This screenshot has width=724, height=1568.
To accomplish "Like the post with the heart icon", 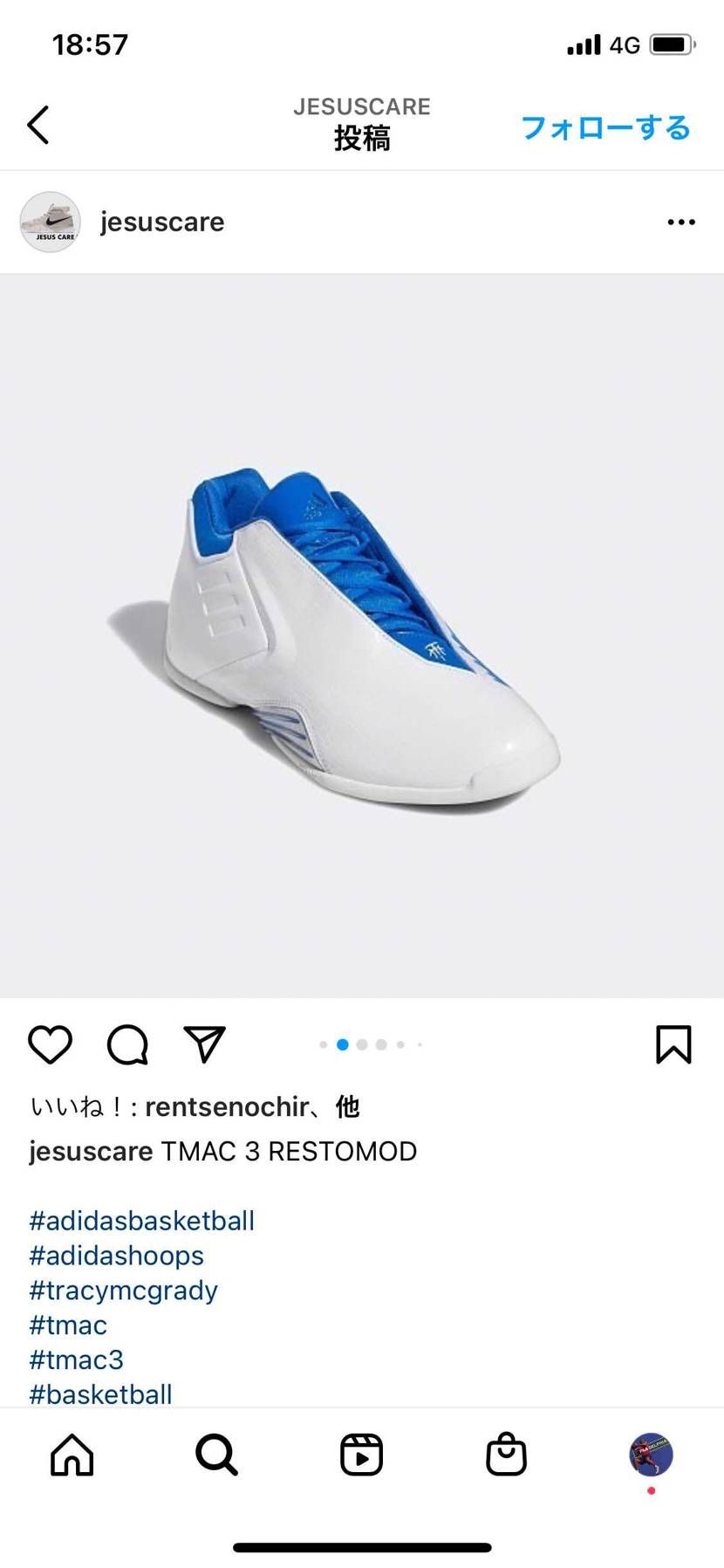I will click(x=50, y=1044).
